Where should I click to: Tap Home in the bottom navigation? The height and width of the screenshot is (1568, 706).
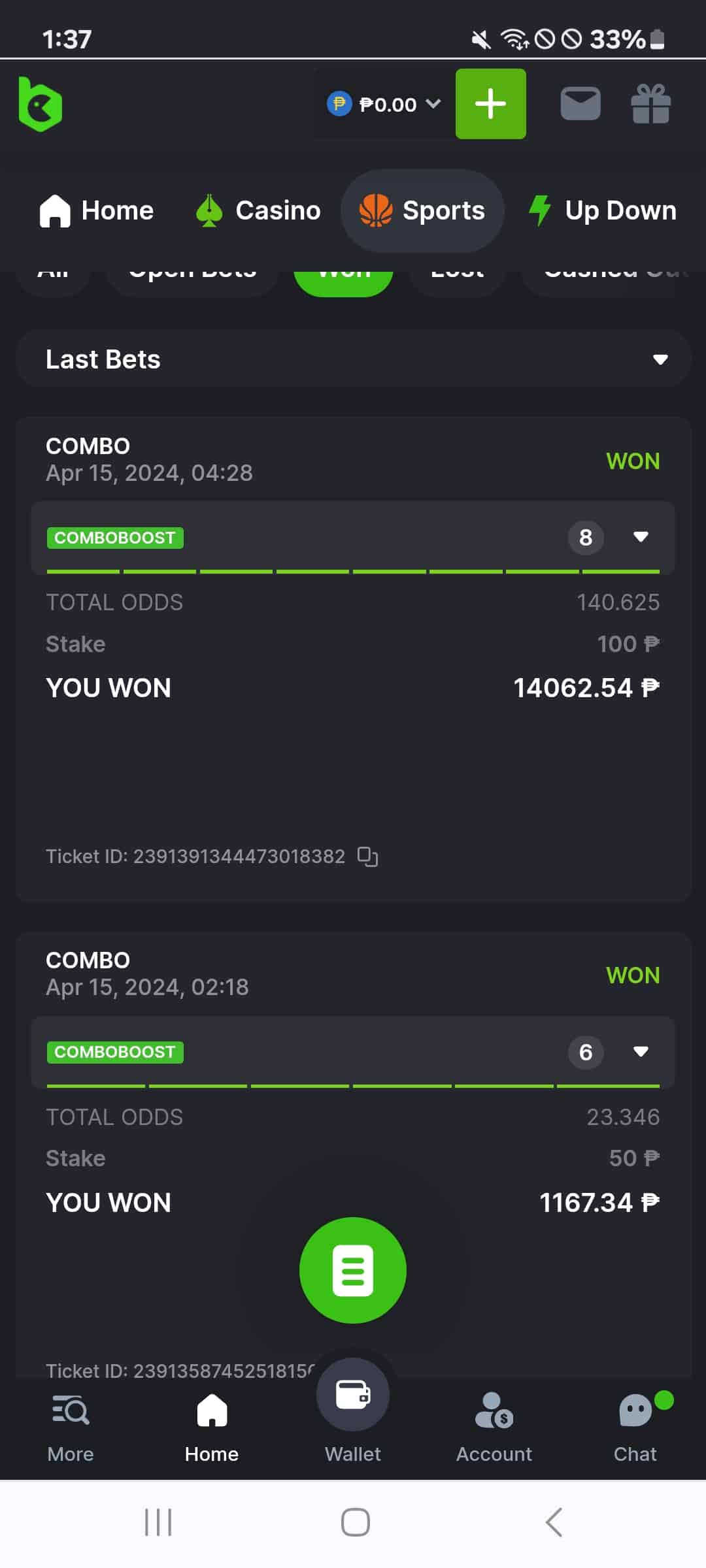click(x=212, y=1426)
